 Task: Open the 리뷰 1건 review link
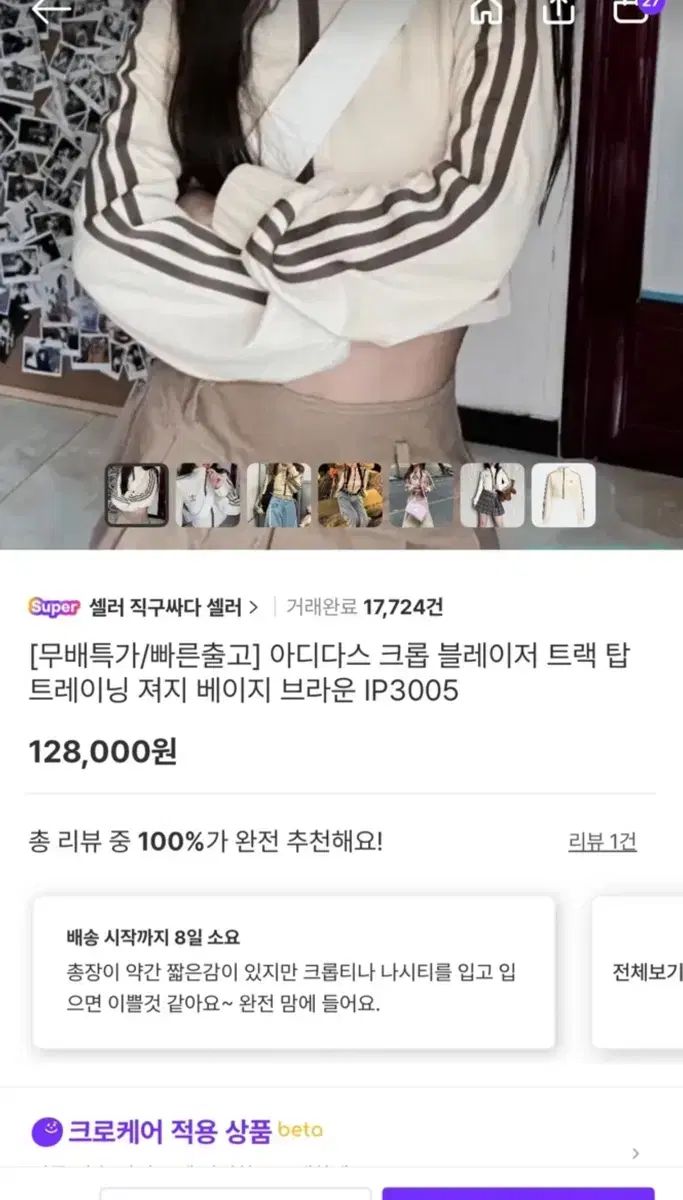tap(602, 842)
